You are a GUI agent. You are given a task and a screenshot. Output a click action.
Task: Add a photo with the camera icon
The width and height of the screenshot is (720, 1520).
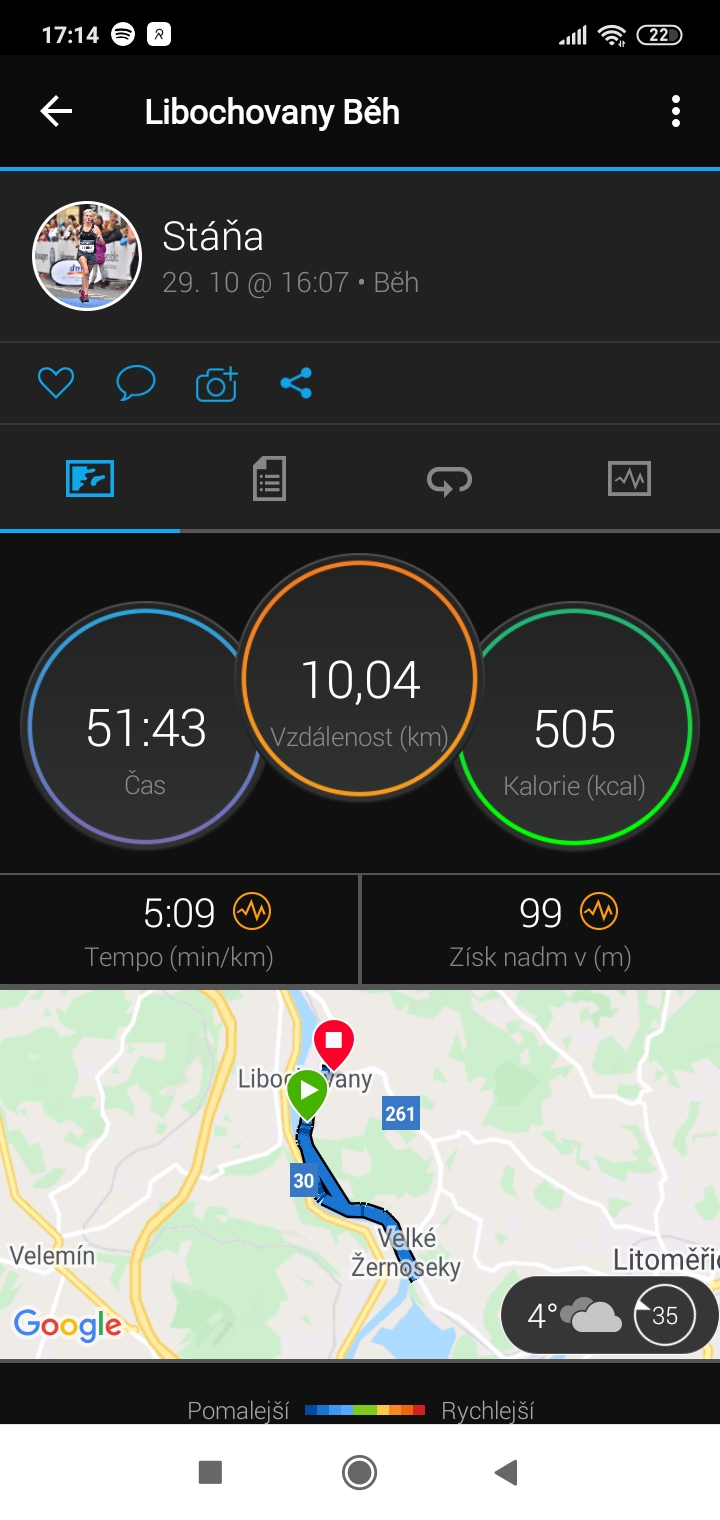(x=216, y=383)
